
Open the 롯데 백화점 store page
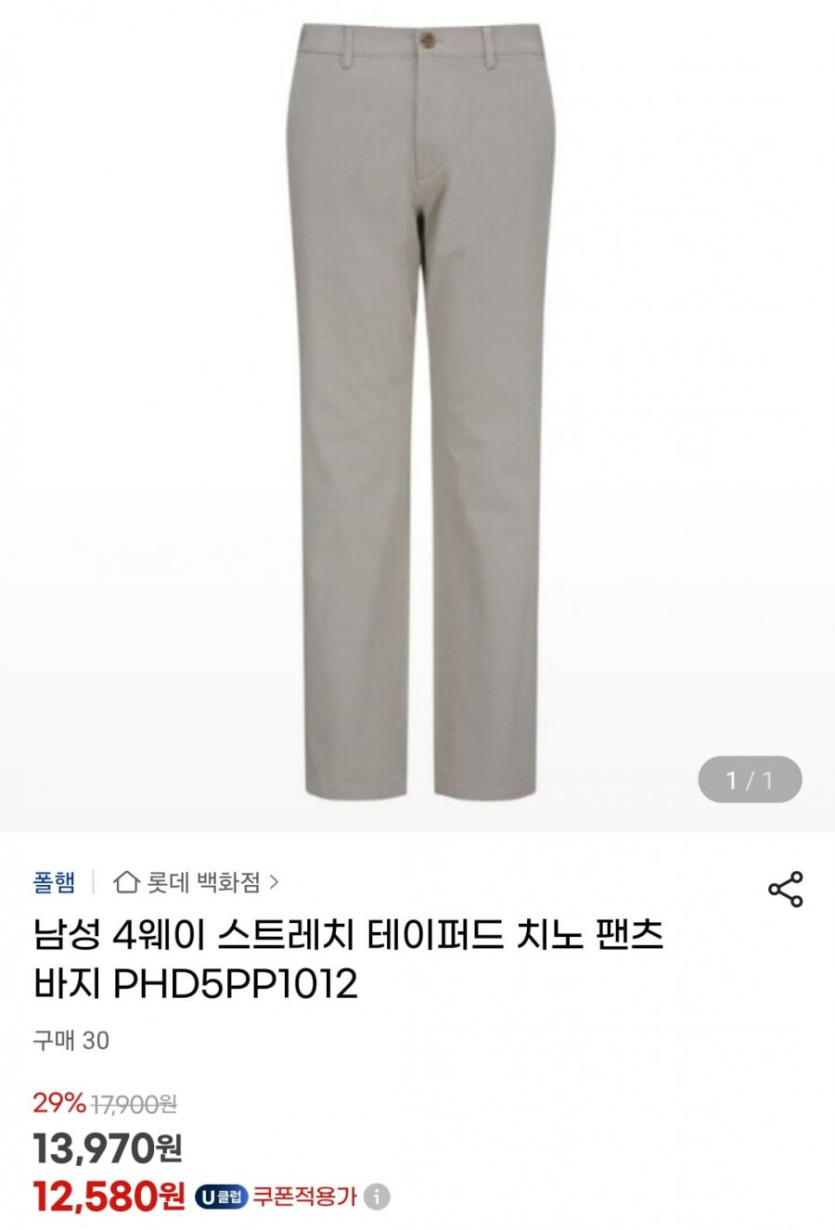(x=197, y=882)
